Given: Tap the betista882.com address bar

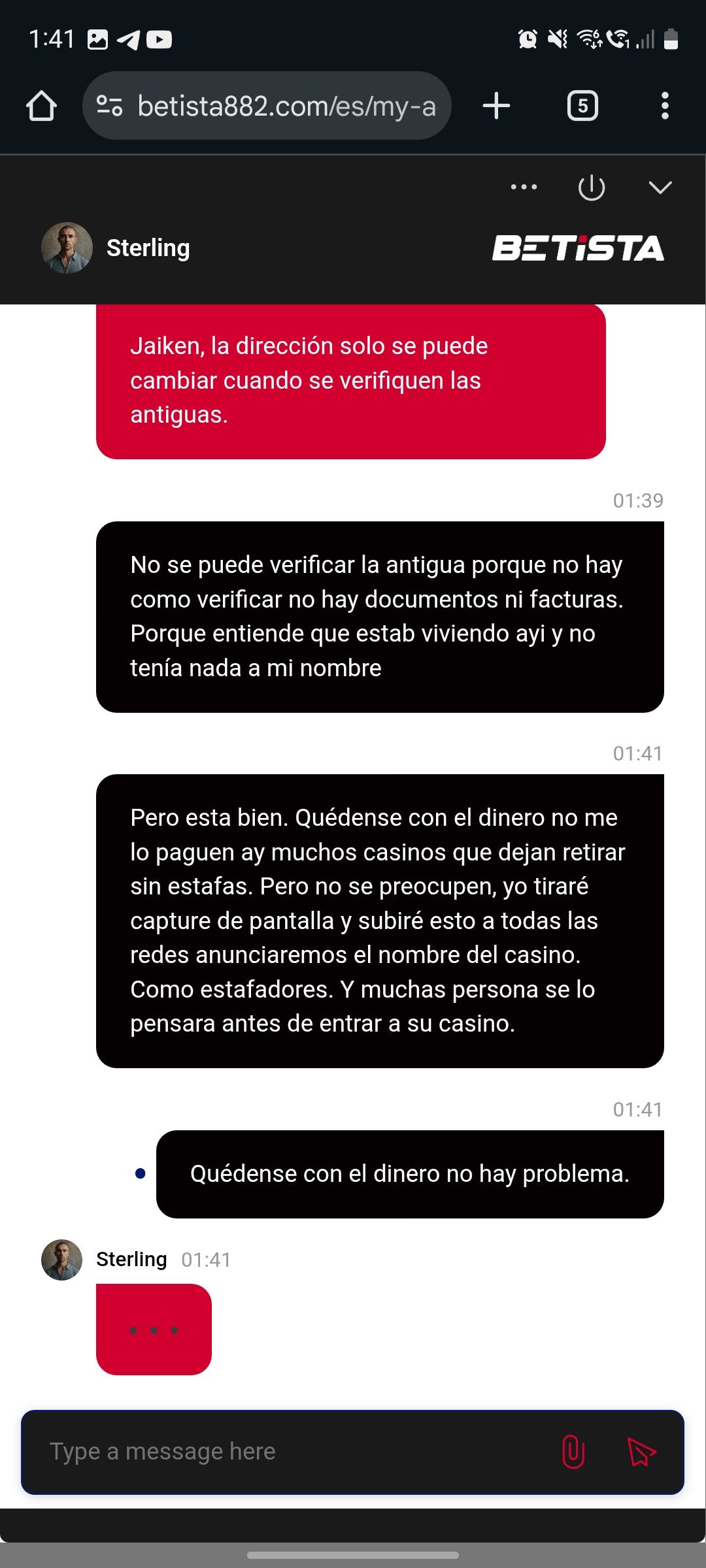Looking at the screenshot, I should (286, 106).
